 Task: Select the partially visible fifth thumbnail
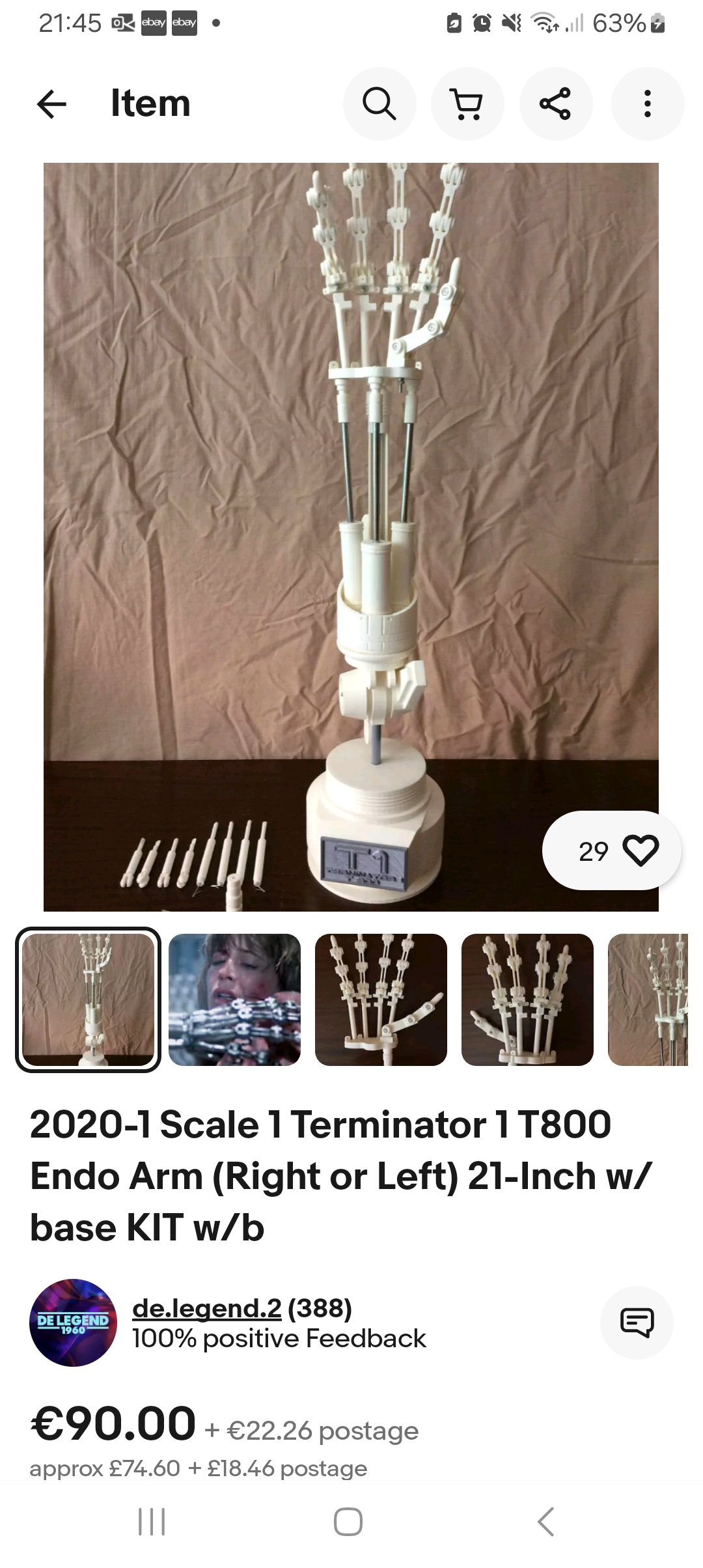click(x=648, y=1000)
